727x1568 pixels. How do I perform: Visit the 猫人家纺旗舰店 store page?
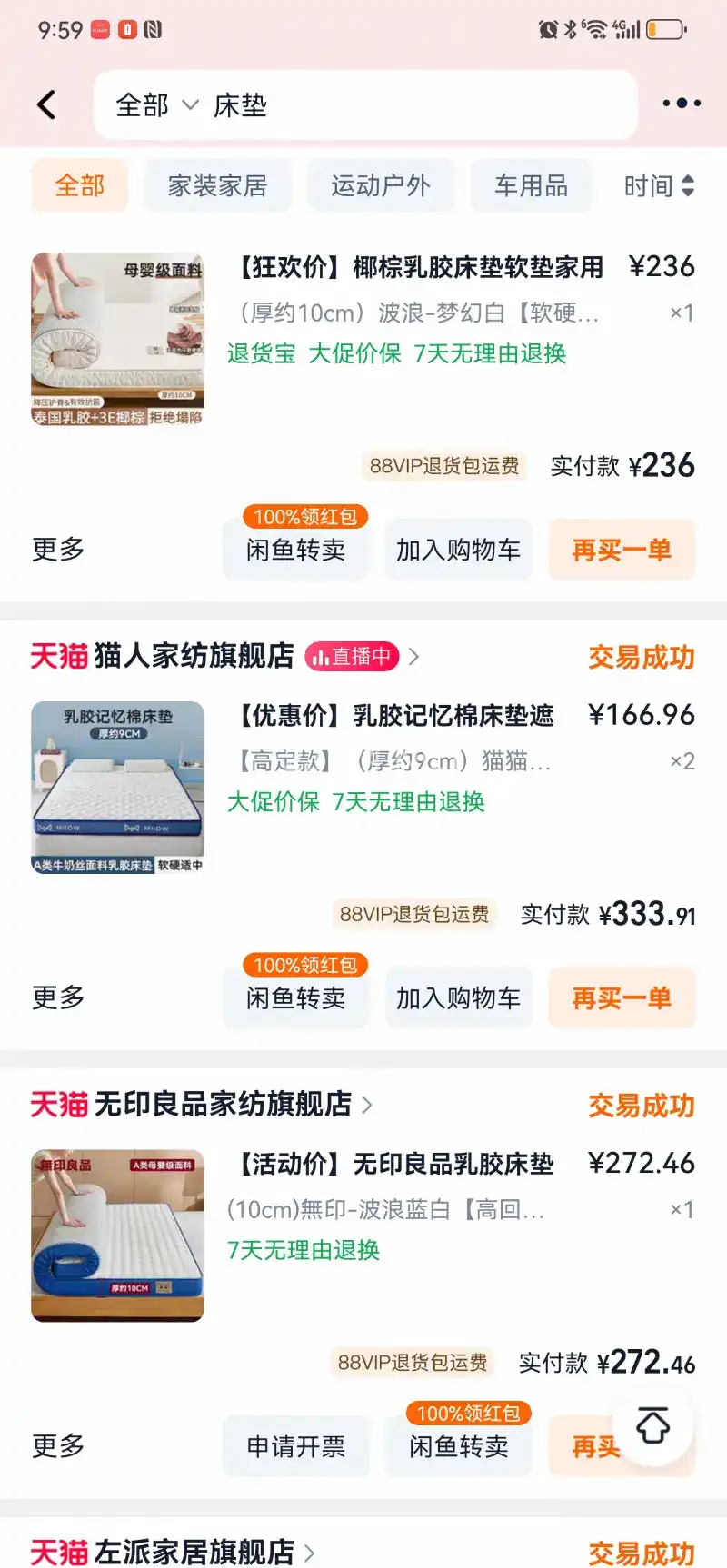pos(194,656)
